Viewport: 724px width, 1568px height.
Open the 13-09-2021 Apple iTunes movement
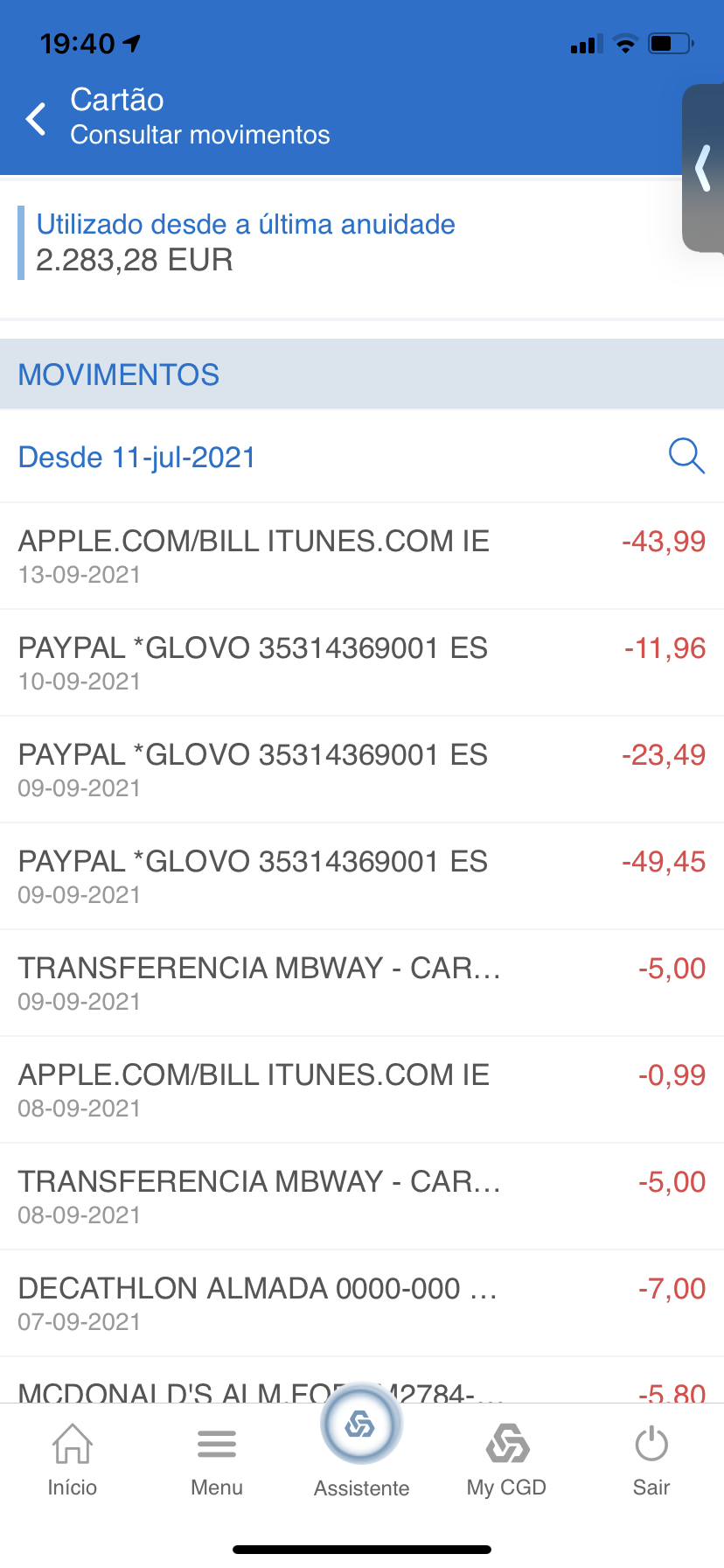(x=362, y=556)
